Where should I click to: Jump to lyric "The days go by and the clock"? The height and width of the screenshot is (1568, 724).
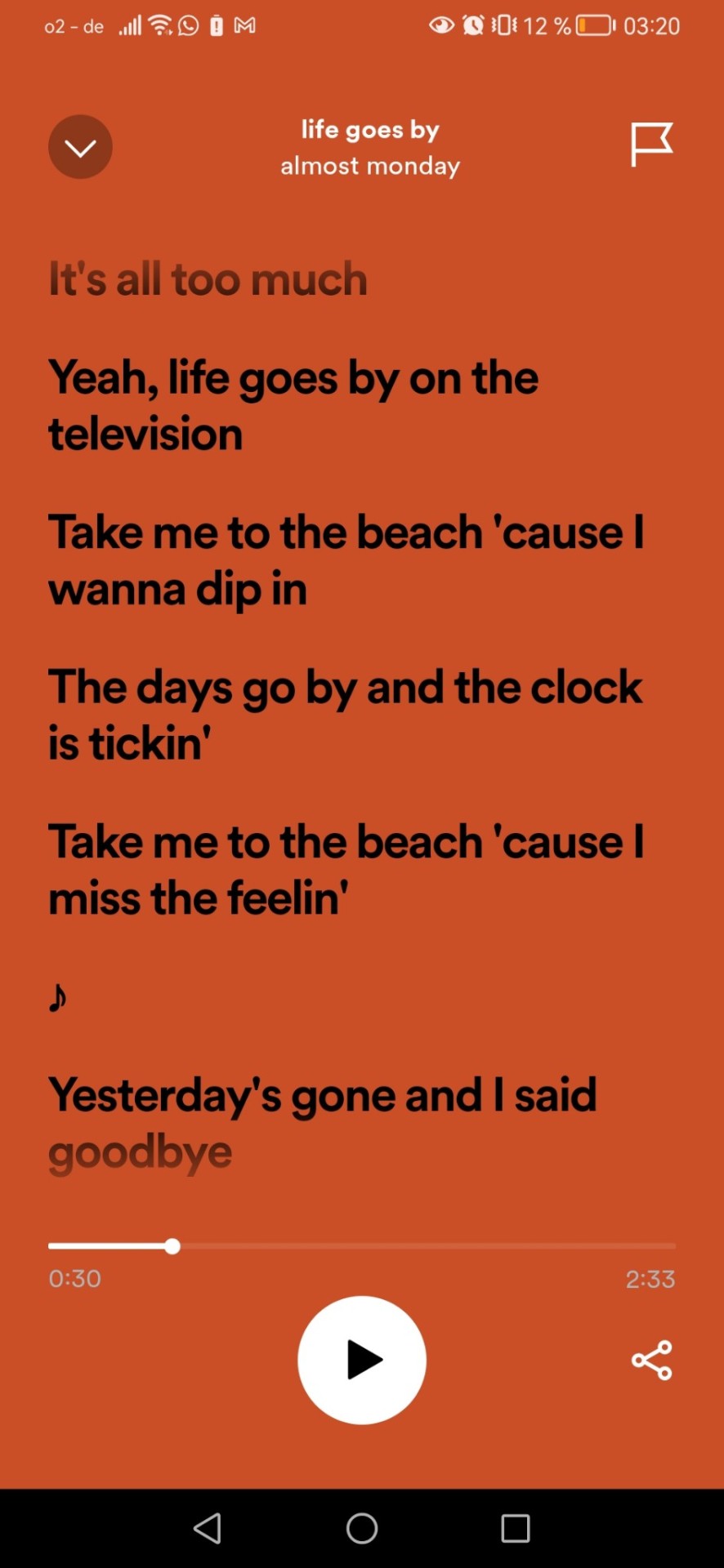click(x=344, y=715)
